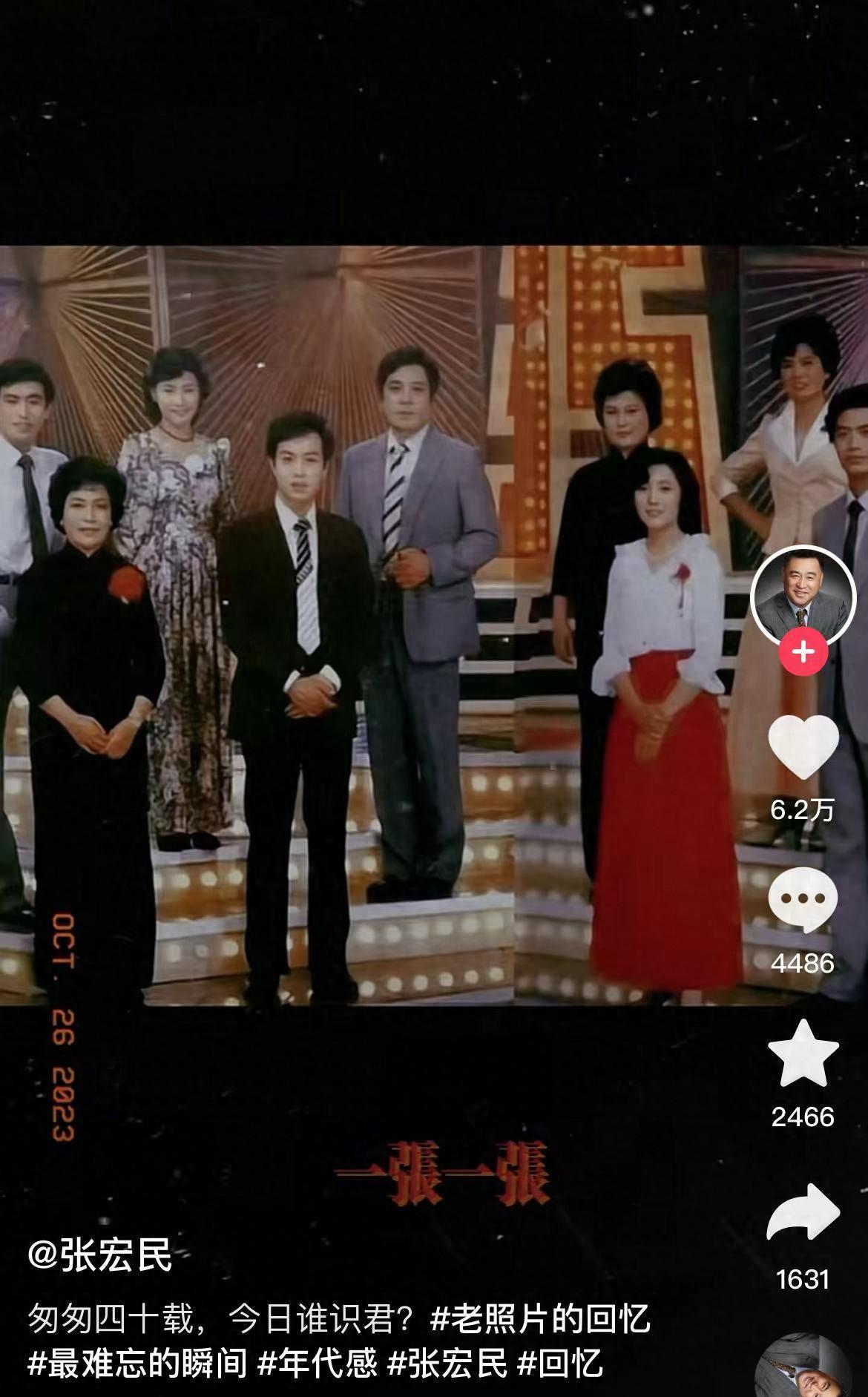Open the spinning music disc
Image resolution: width=868 pixels, height=1397 pixels.
[x=803, y=1367]
